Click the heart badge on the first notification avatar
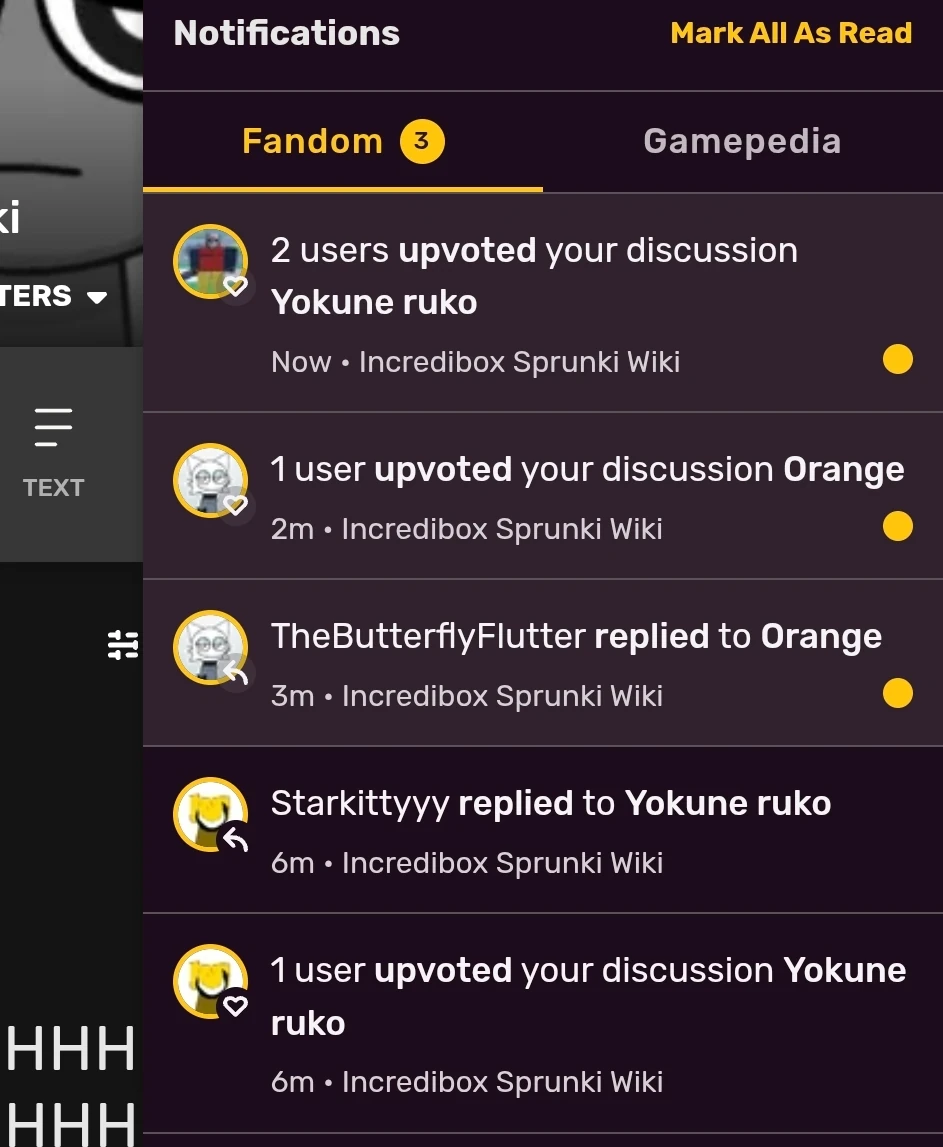943x1147 pixels. (x=236, y=287)
